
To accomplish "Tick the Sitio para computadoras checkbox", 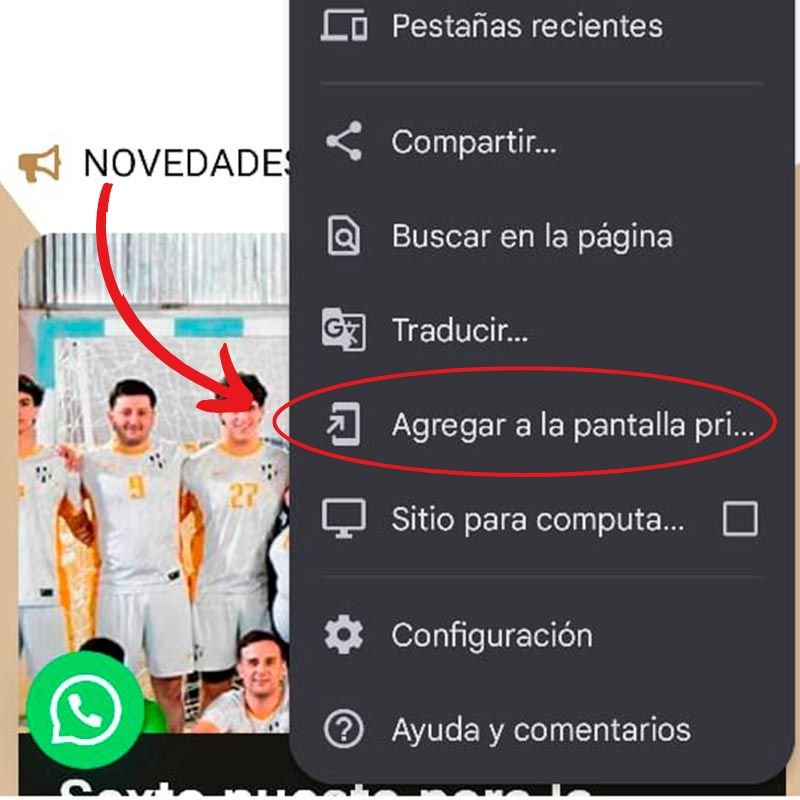I will click(x=740, y=519).
